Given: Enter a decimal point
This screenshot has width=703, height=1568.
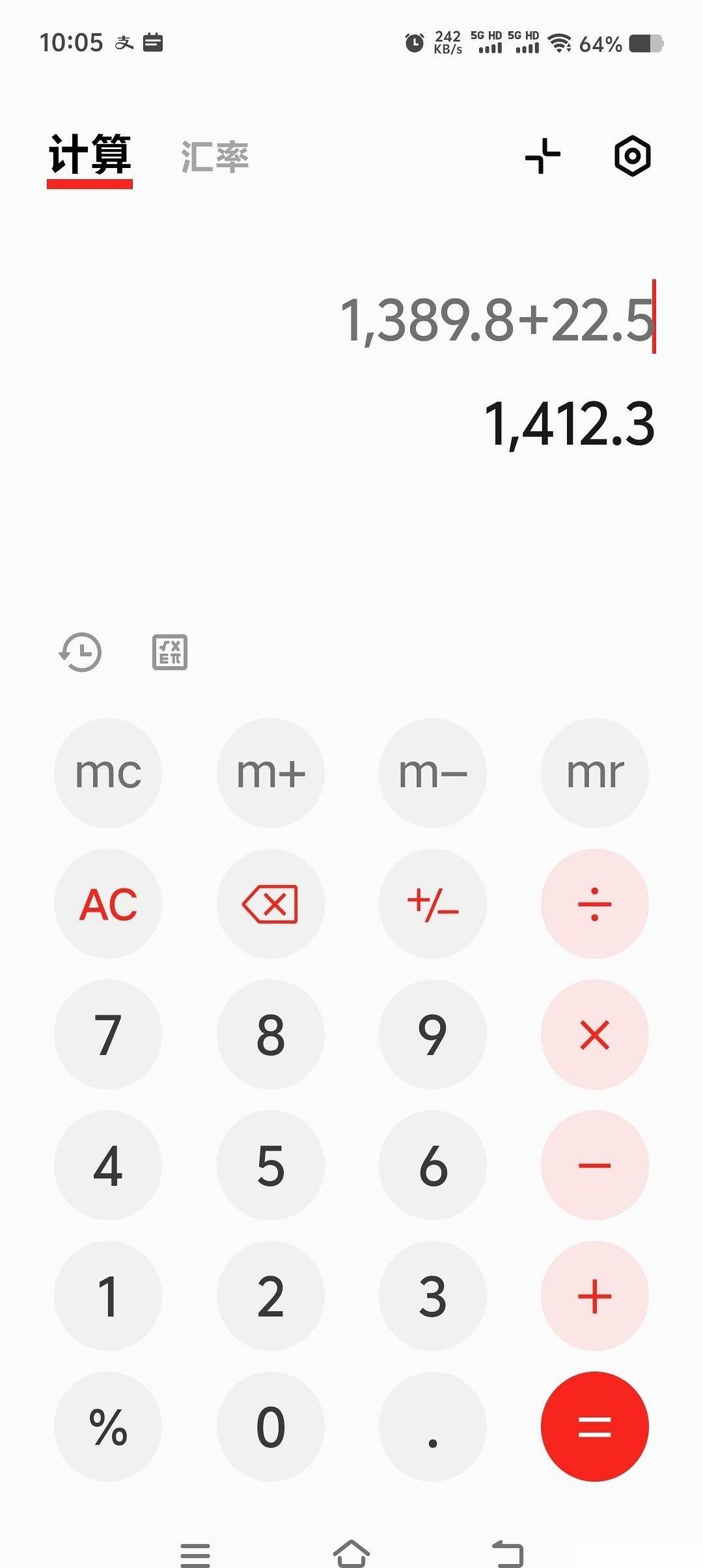Looking at the screenshot, I should pyautogui.click(x=432, y=1427).
